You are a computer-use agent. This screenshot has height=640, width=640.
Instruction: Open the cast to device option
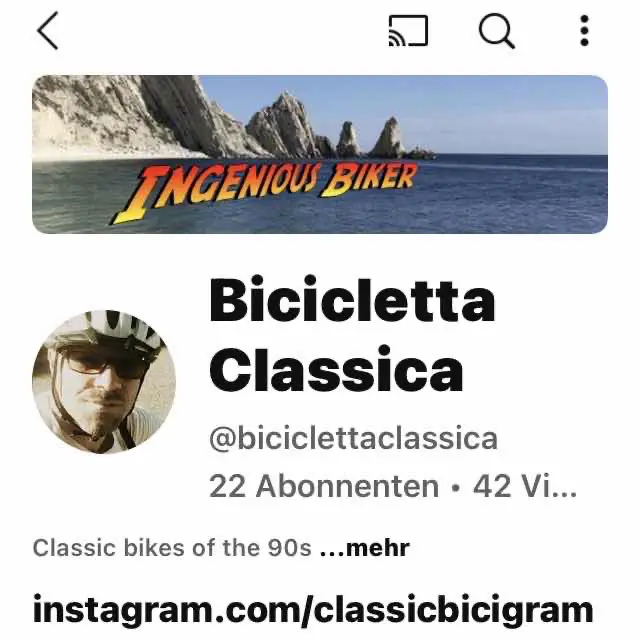(408, 32)
